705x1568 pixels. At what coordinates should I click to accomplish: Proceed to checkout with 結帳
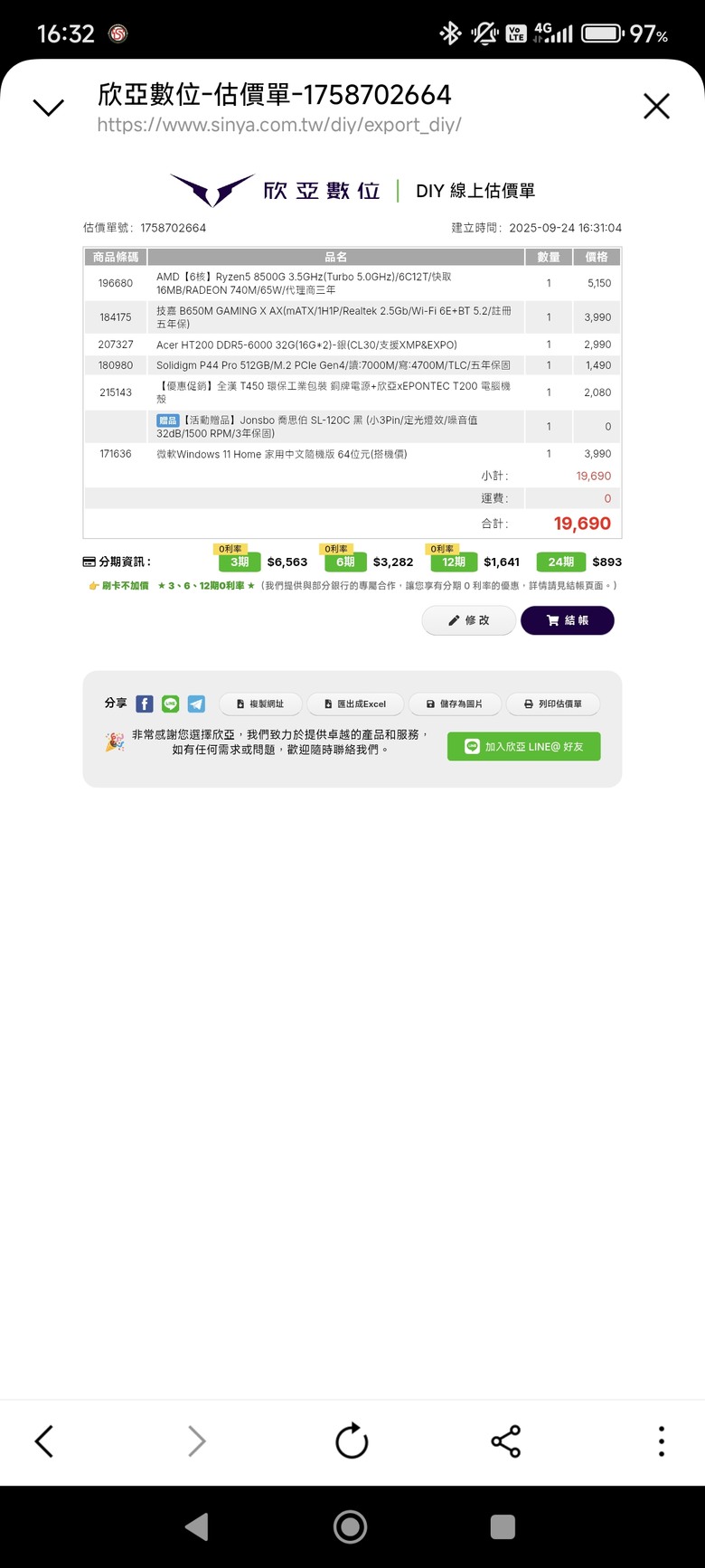568,620
